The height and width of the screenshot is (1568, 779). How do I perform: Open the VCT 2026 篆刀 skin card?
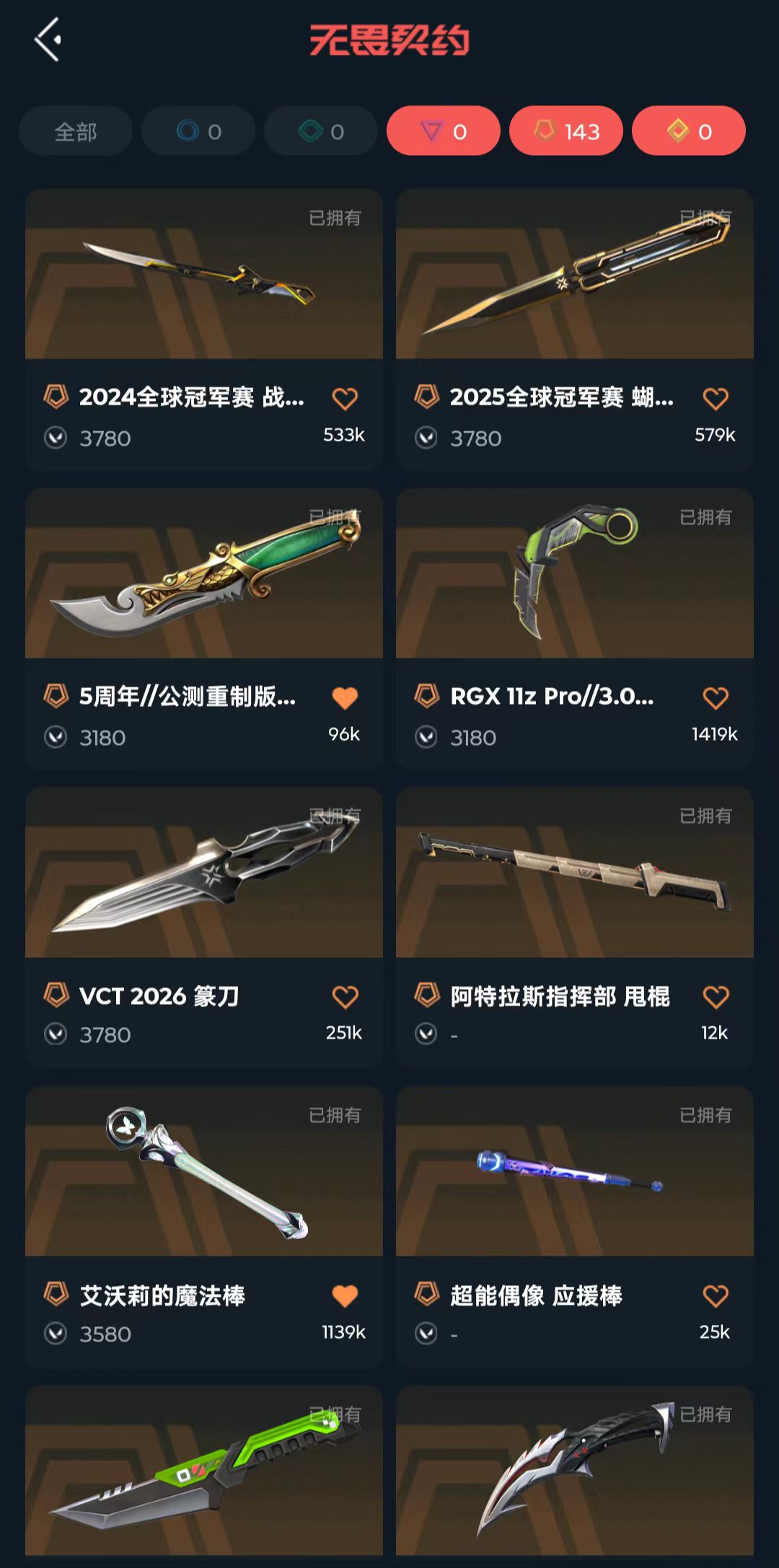click(x=204, y=873)
